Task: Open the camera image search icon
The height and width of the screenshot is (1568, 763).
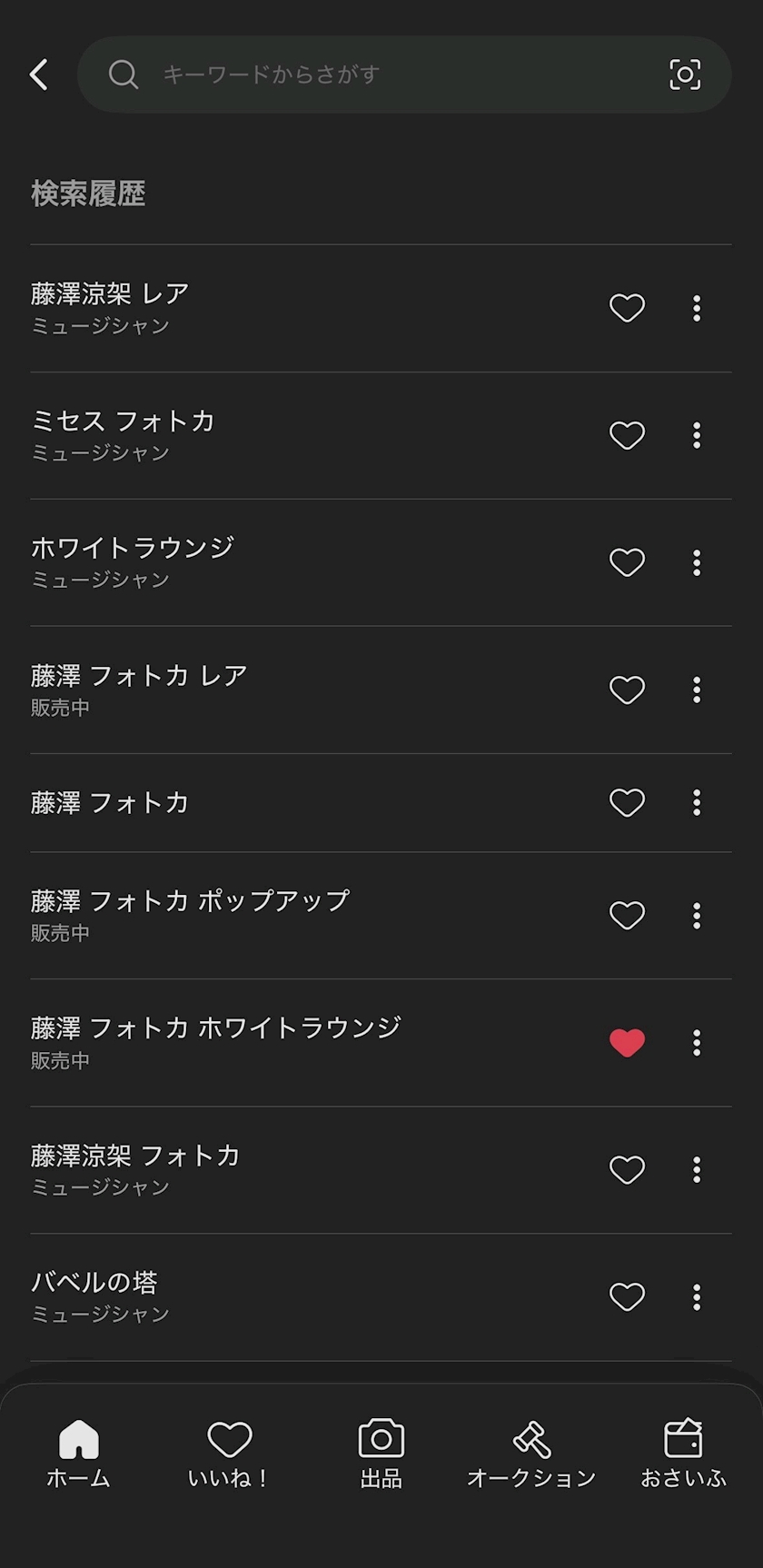Action: pos(684,74)
